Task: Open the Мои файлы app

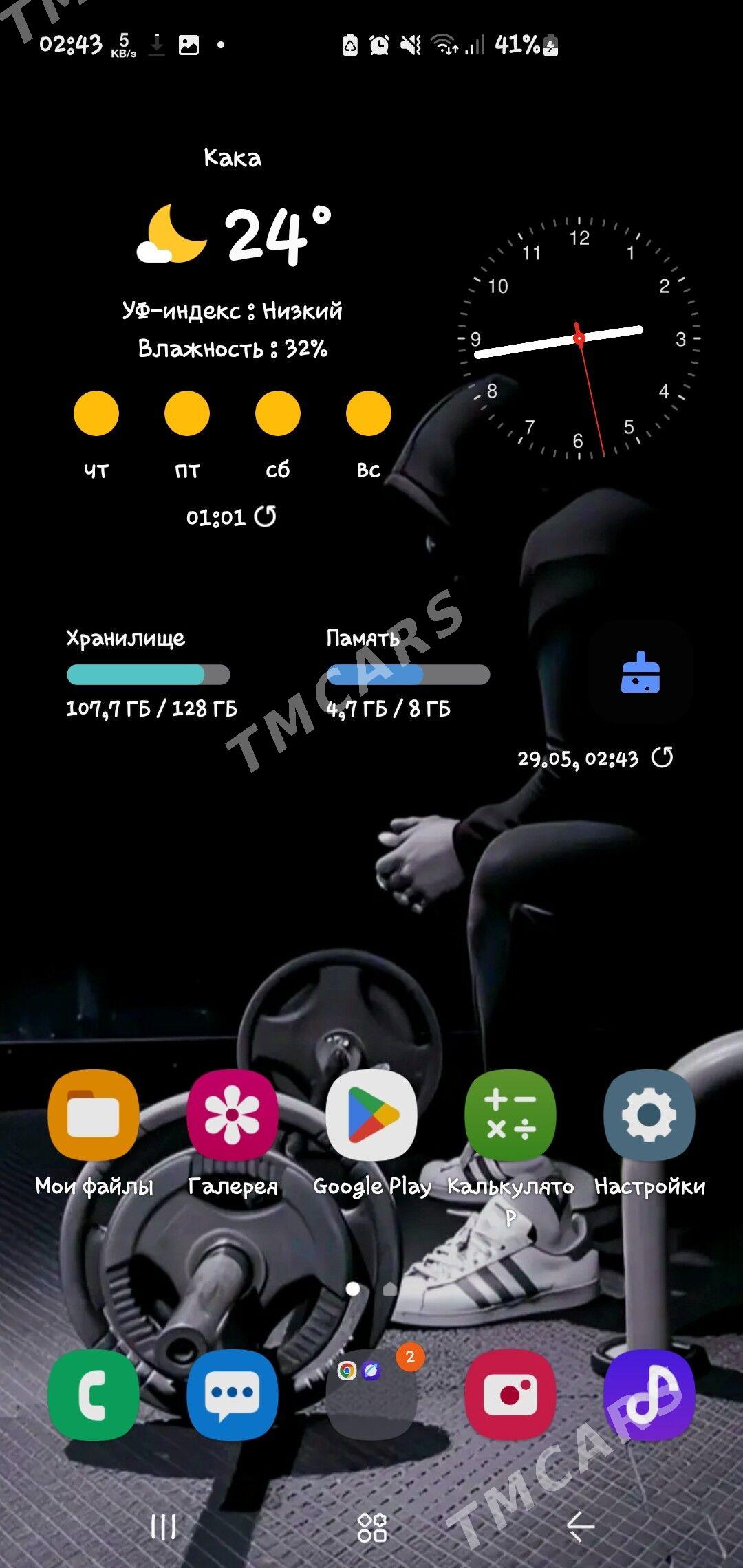Action: (94, 1115)
